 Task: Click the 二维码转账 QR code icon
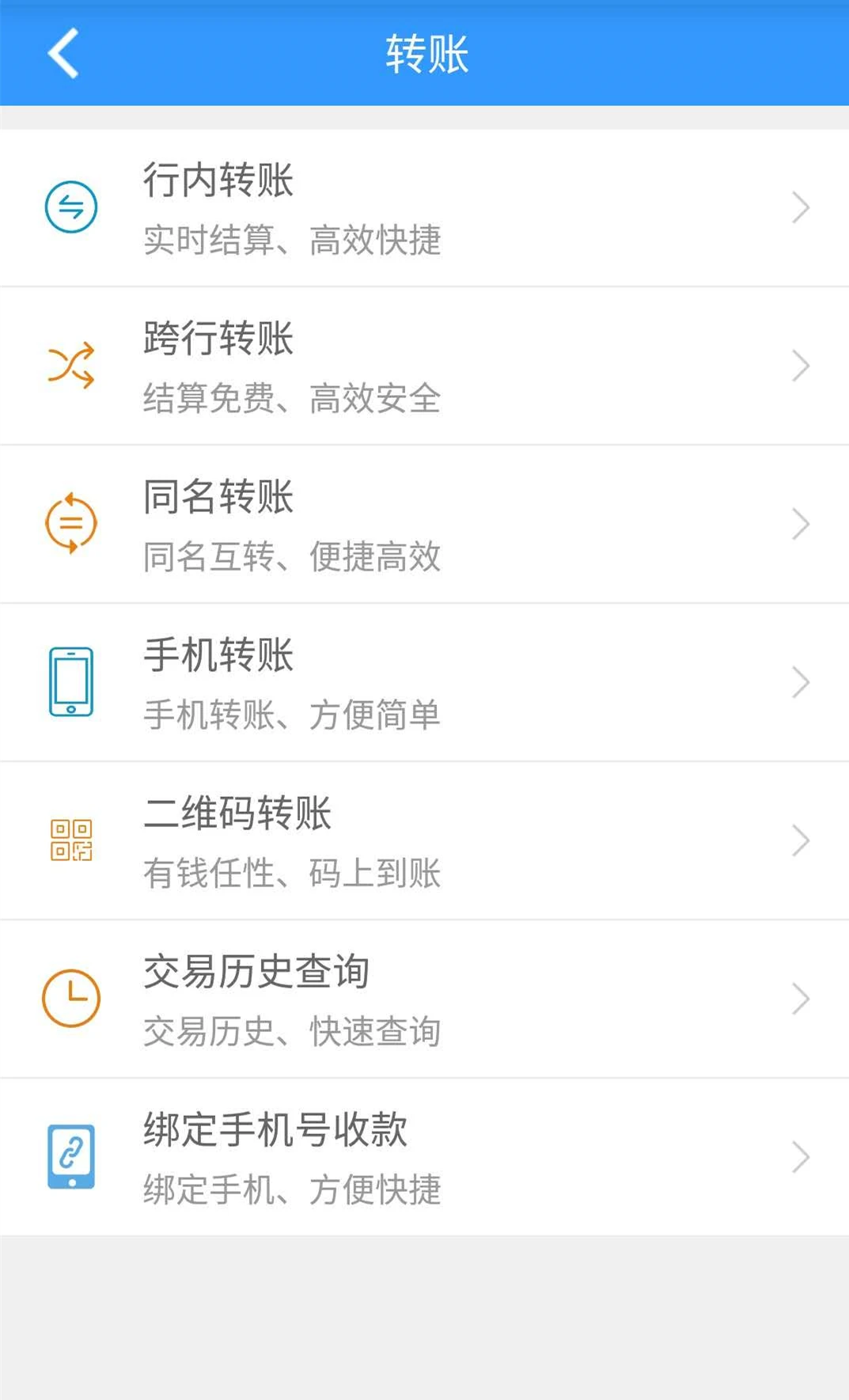(70, 840)
